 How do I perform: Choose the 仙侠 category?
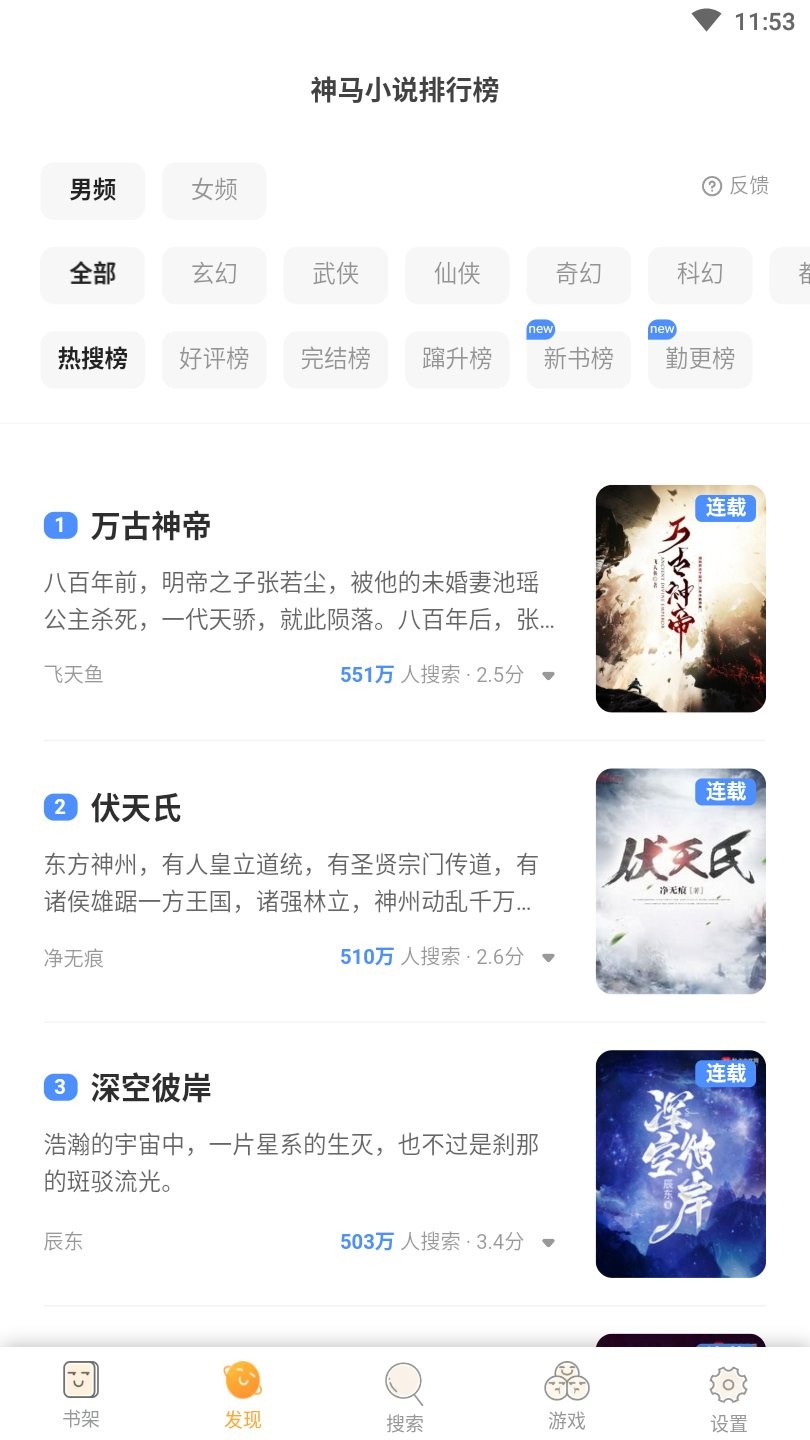[457, 274]
